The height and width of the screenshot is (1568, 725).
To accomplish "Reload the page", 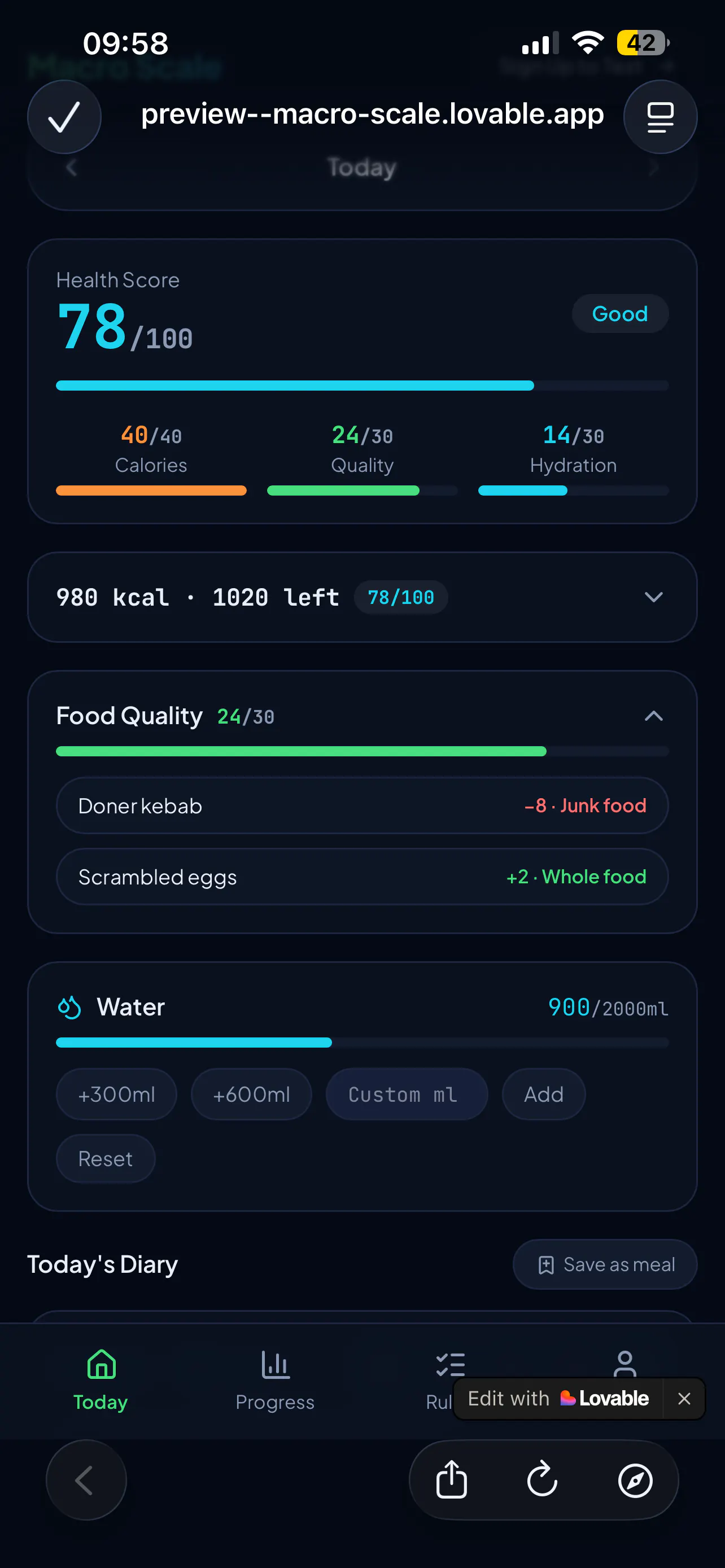I will tap(543, 1480).
